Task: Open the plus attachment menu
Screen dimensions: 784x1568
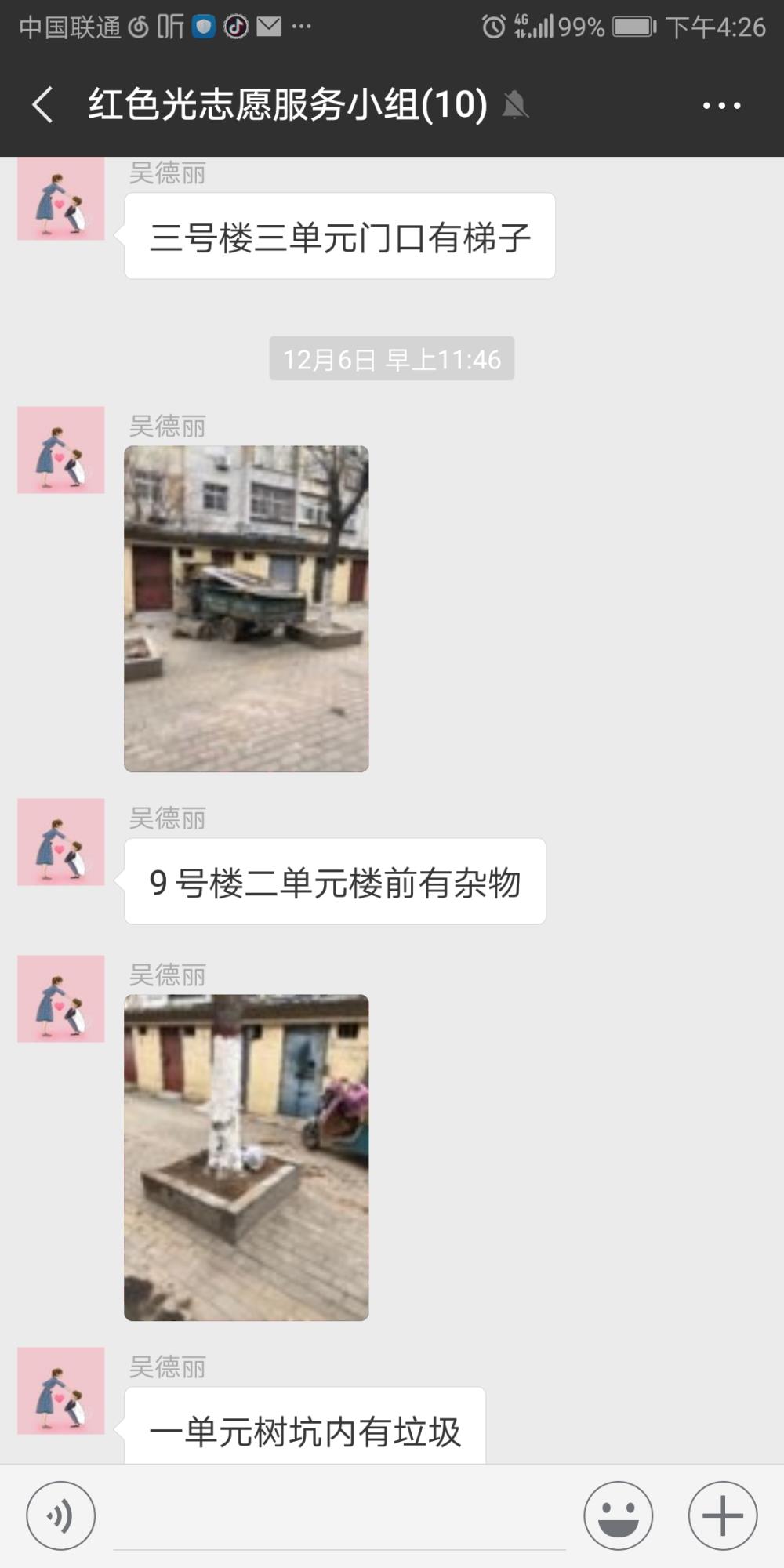Action: (x=723, y=1515)
